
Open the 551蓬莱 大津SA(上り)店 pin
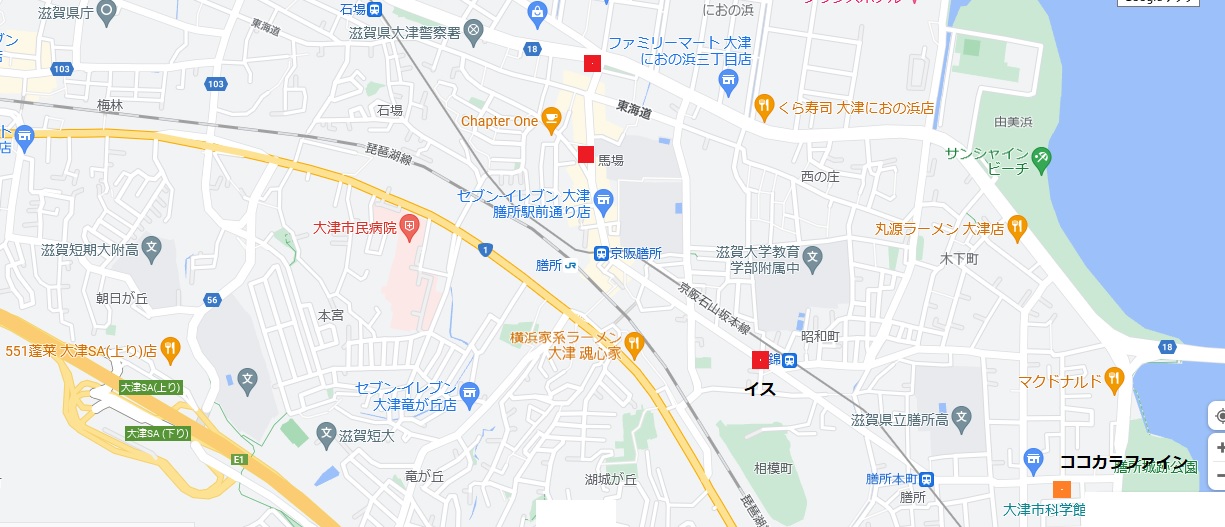click(x=171, y=349)
